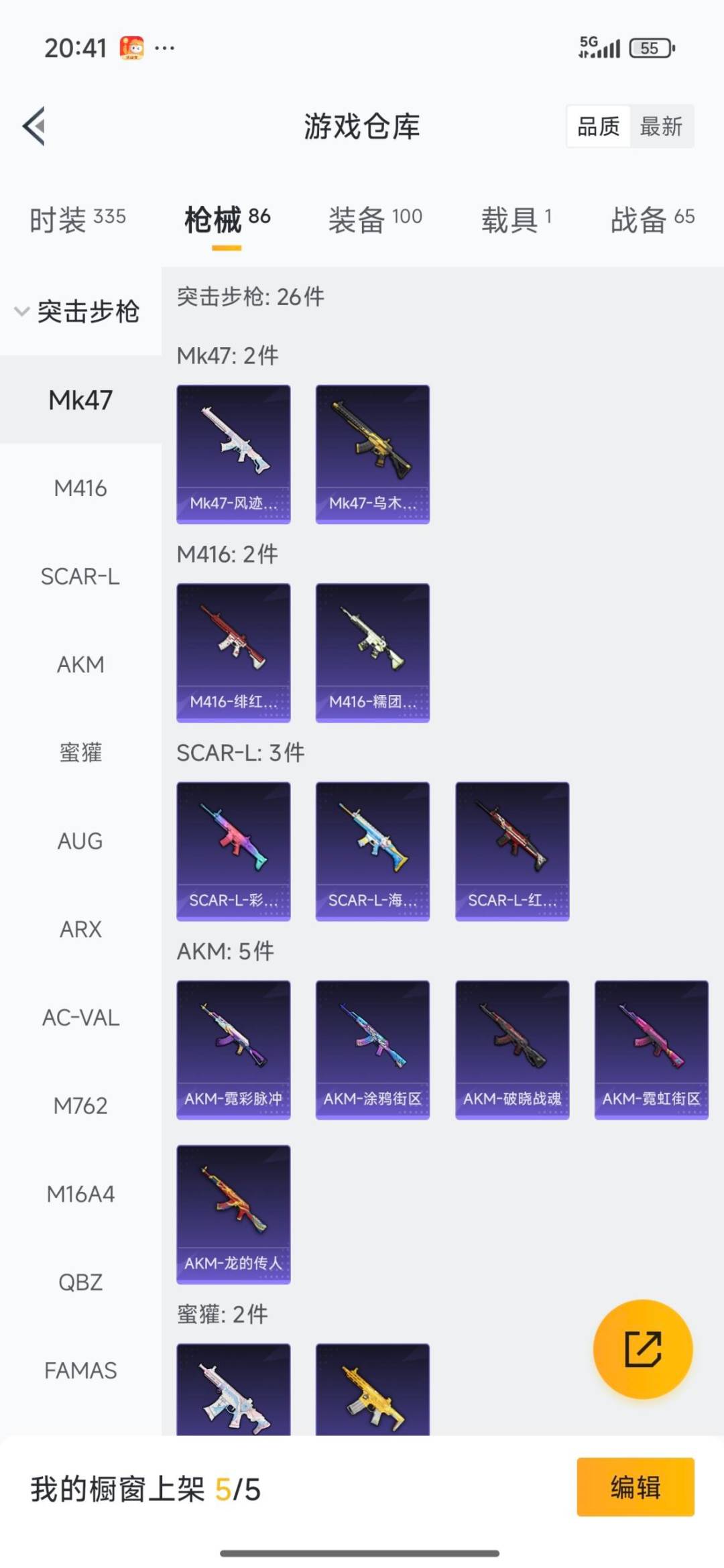The width and height of the screenshot is (724, 1568).
Task: Open the SCAR-L-海 skin tile
Action: coord(373,851)
